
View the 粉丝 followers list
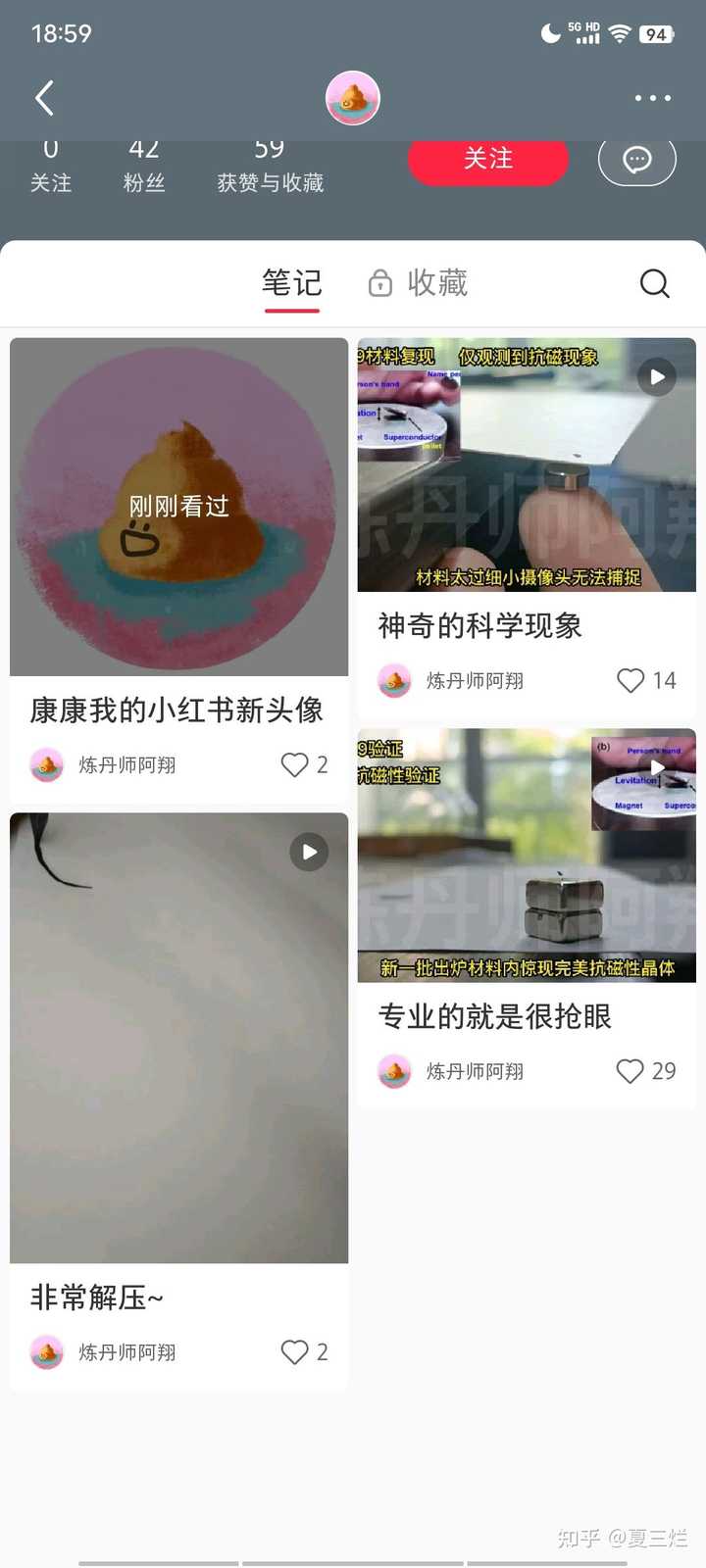point(144,167)
